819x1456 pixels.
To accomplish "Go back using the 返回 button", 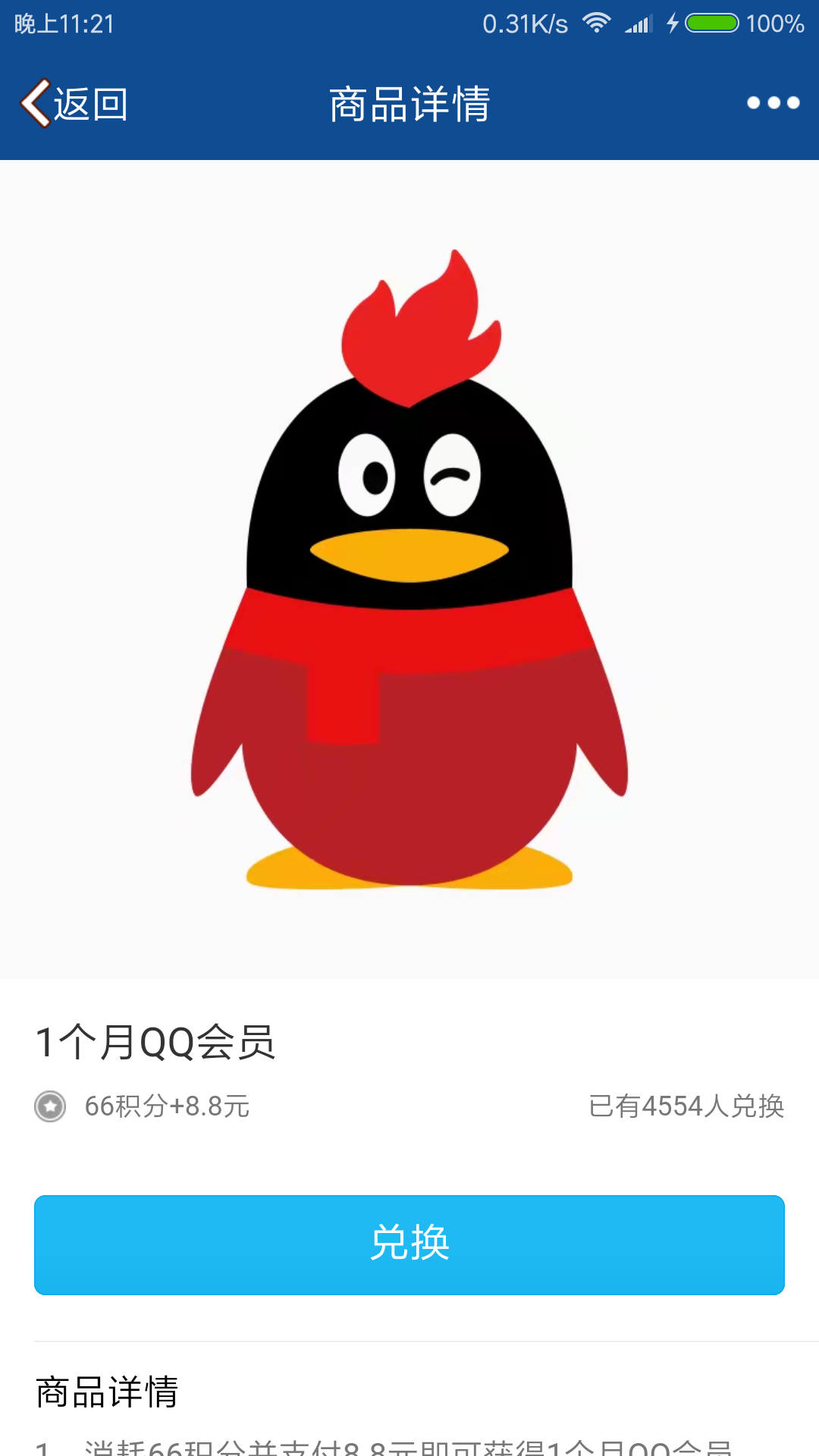I will (x=74, y=104).
